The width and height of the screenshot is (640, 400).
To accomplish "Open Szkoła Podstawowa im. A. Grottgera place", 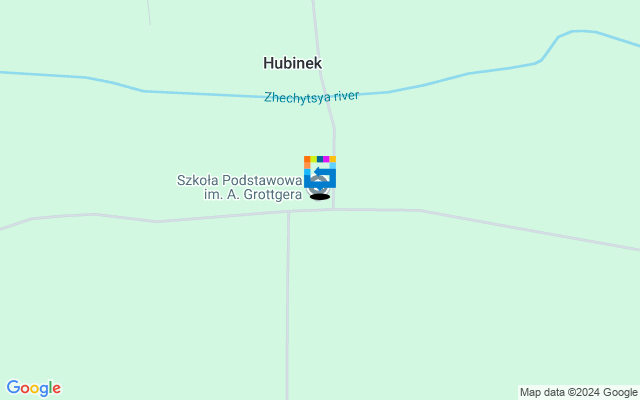I will coord(239,187).
